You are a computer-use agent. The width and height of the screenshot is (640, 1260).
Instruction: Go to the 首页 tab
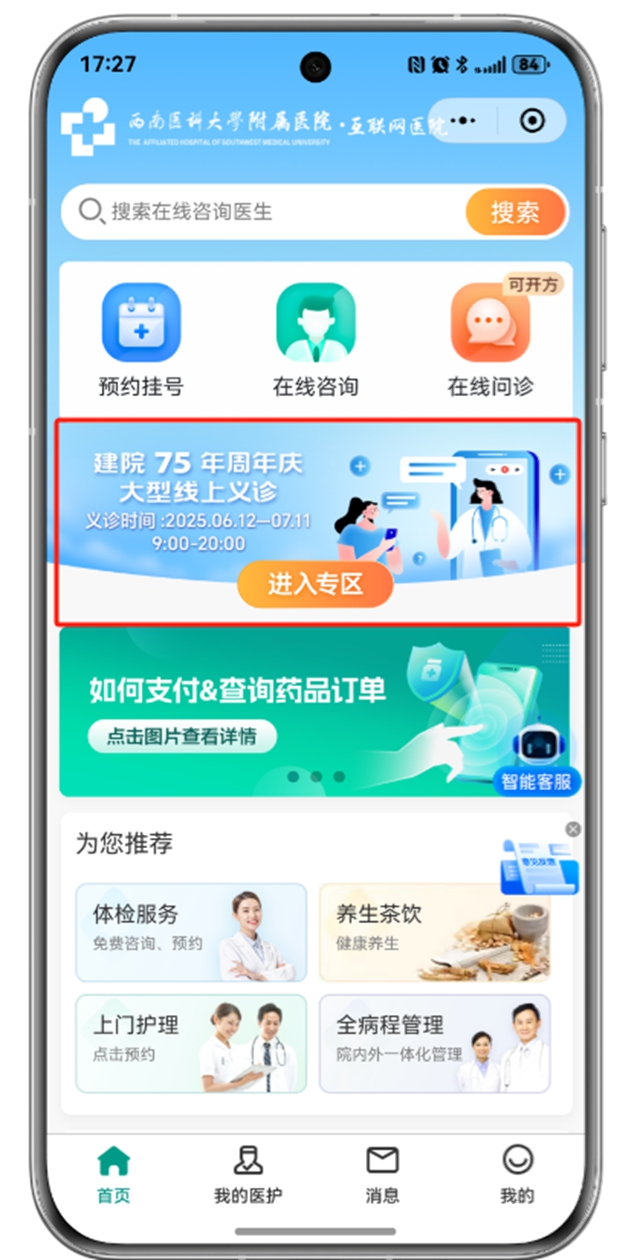click(113, 1175)
